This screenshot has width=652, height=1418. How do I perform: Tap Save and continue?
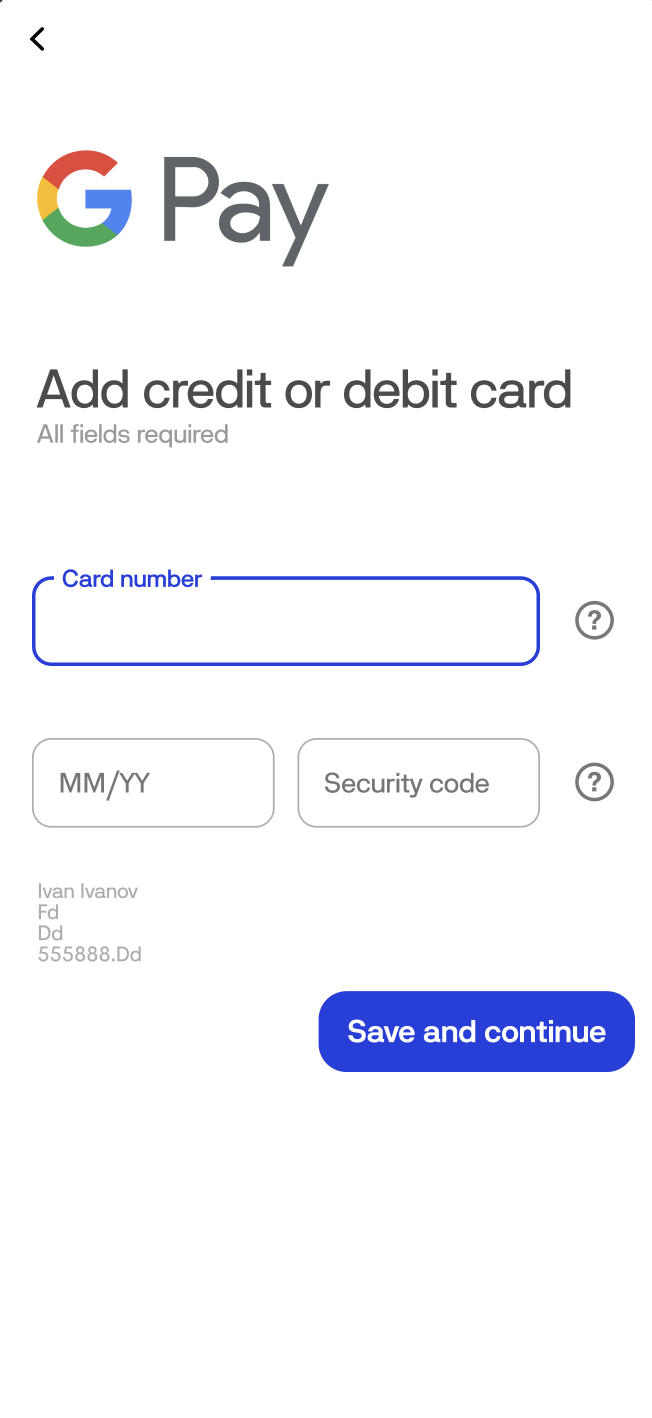click(476, 1031)
